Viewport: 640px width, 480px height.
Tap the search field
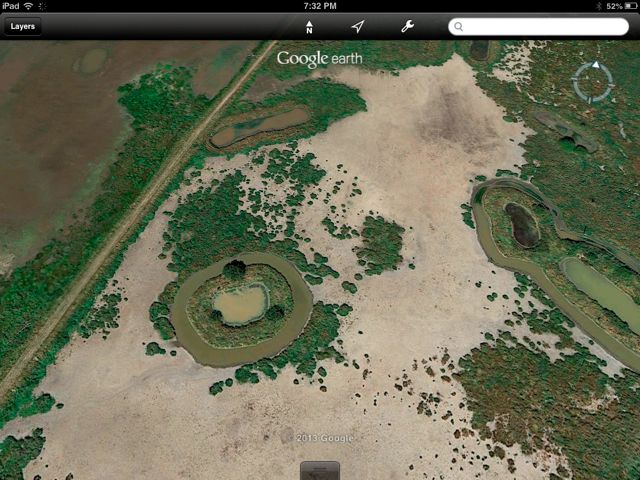point(538,27)
